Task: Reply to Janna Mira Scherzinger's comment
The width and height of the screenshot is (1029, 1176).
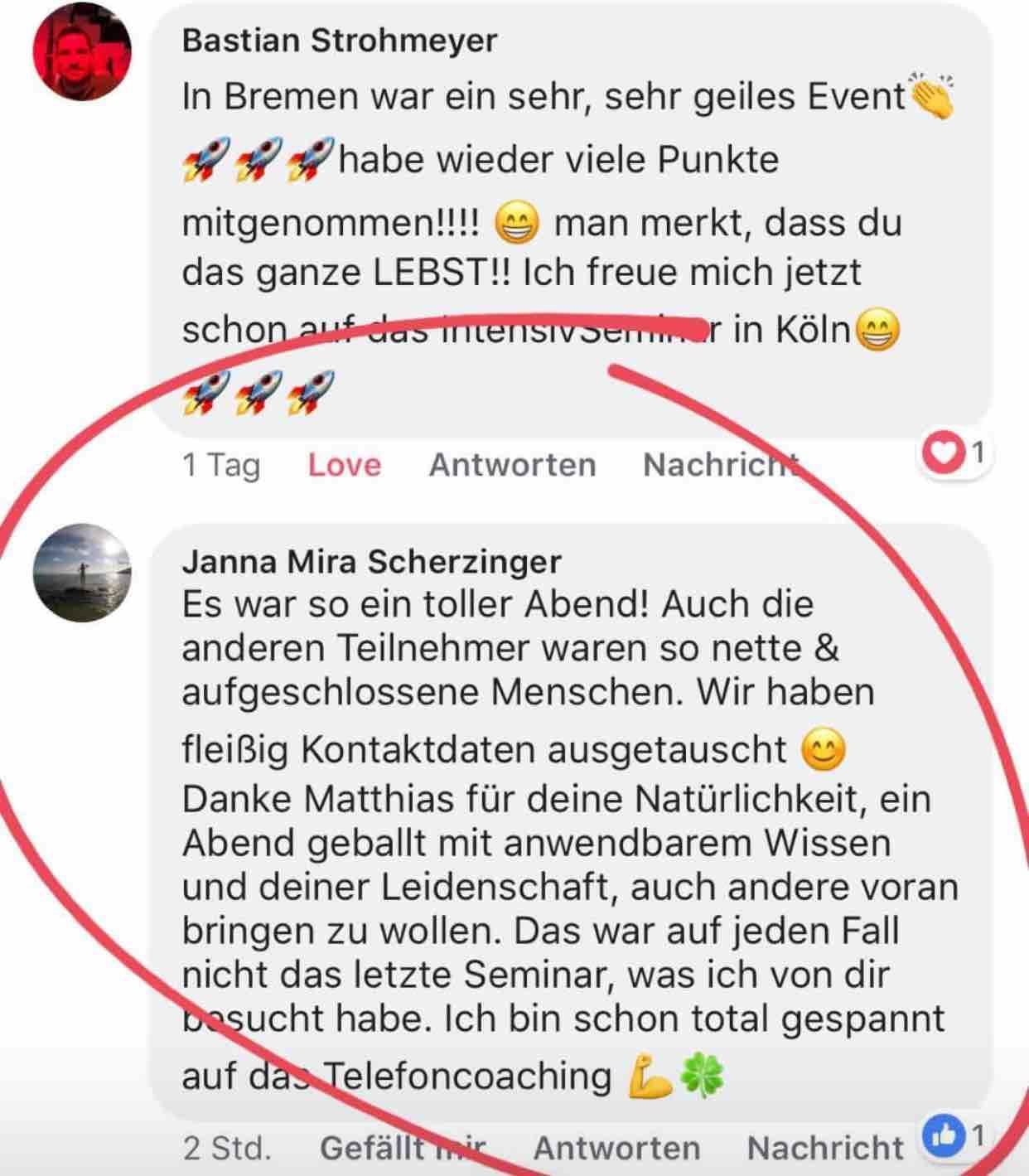Action: 616,1148
